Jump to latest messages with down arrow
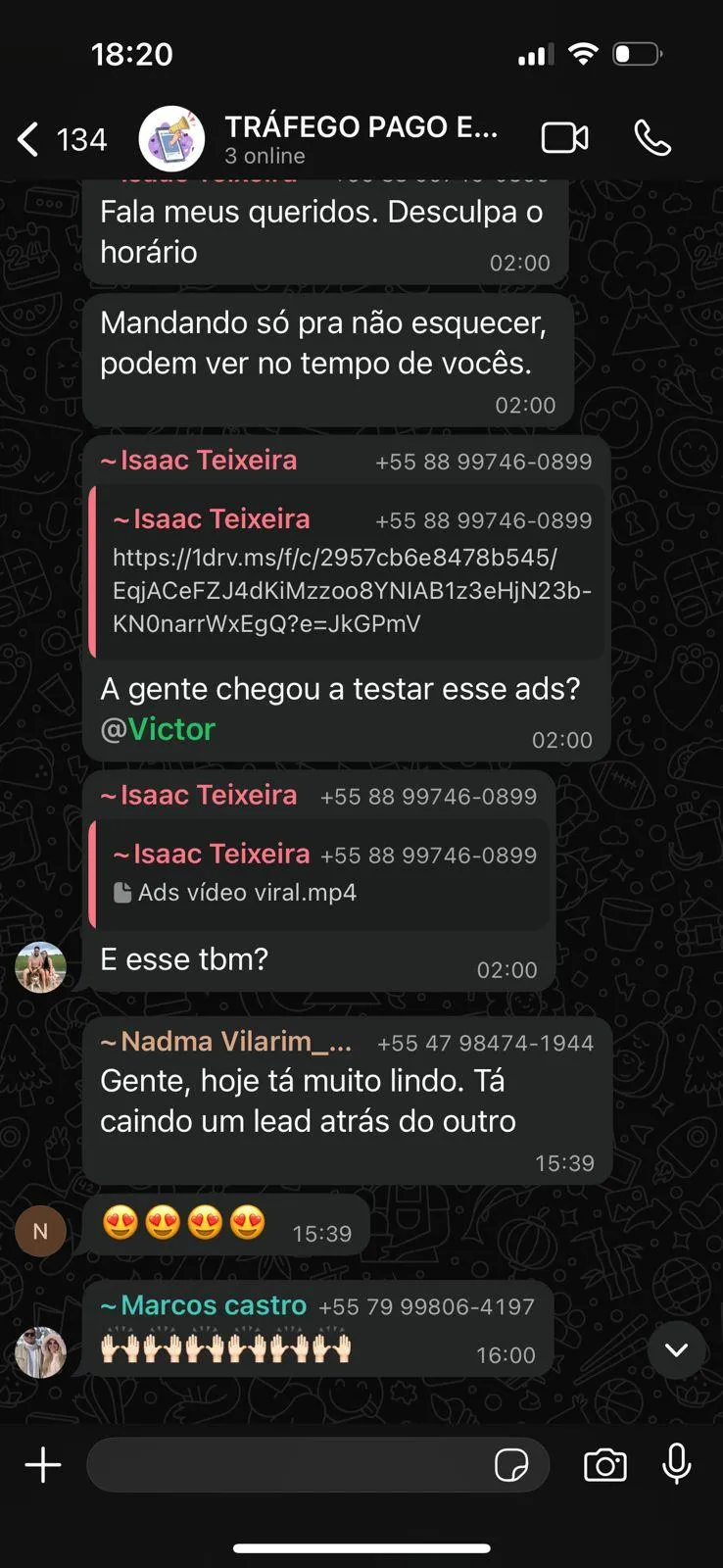This screenshot has width=723, height=1568. [676, 1349]
